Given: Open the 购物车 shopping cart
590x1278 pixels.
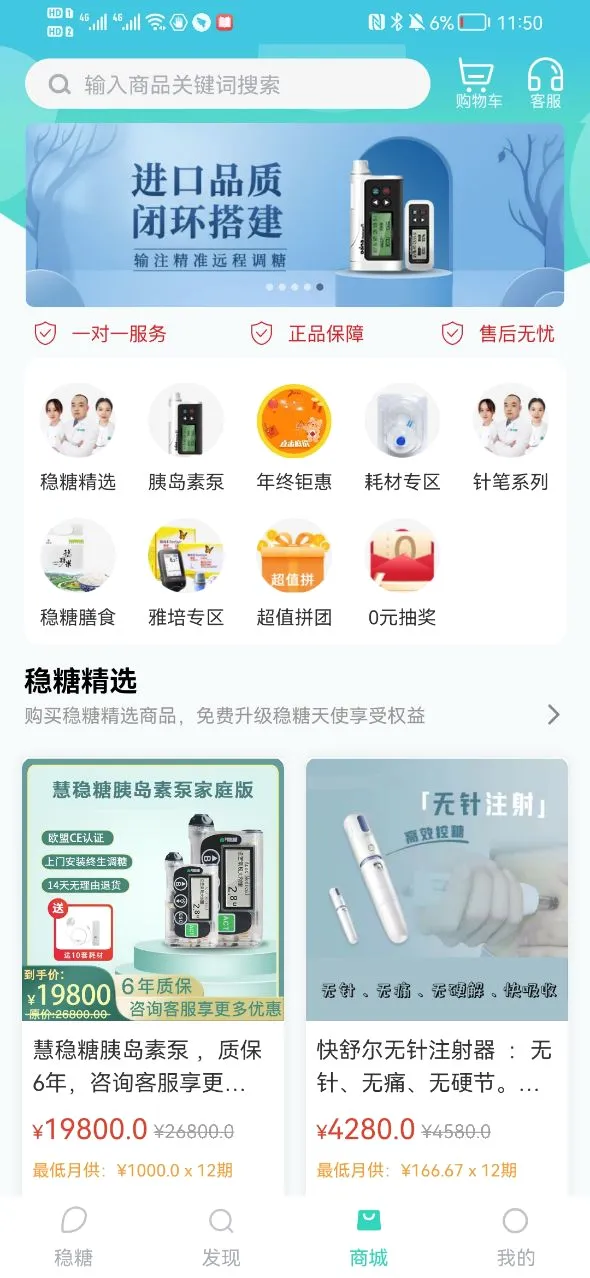Looking at the screenshot, I should click(x=479, y=83).
